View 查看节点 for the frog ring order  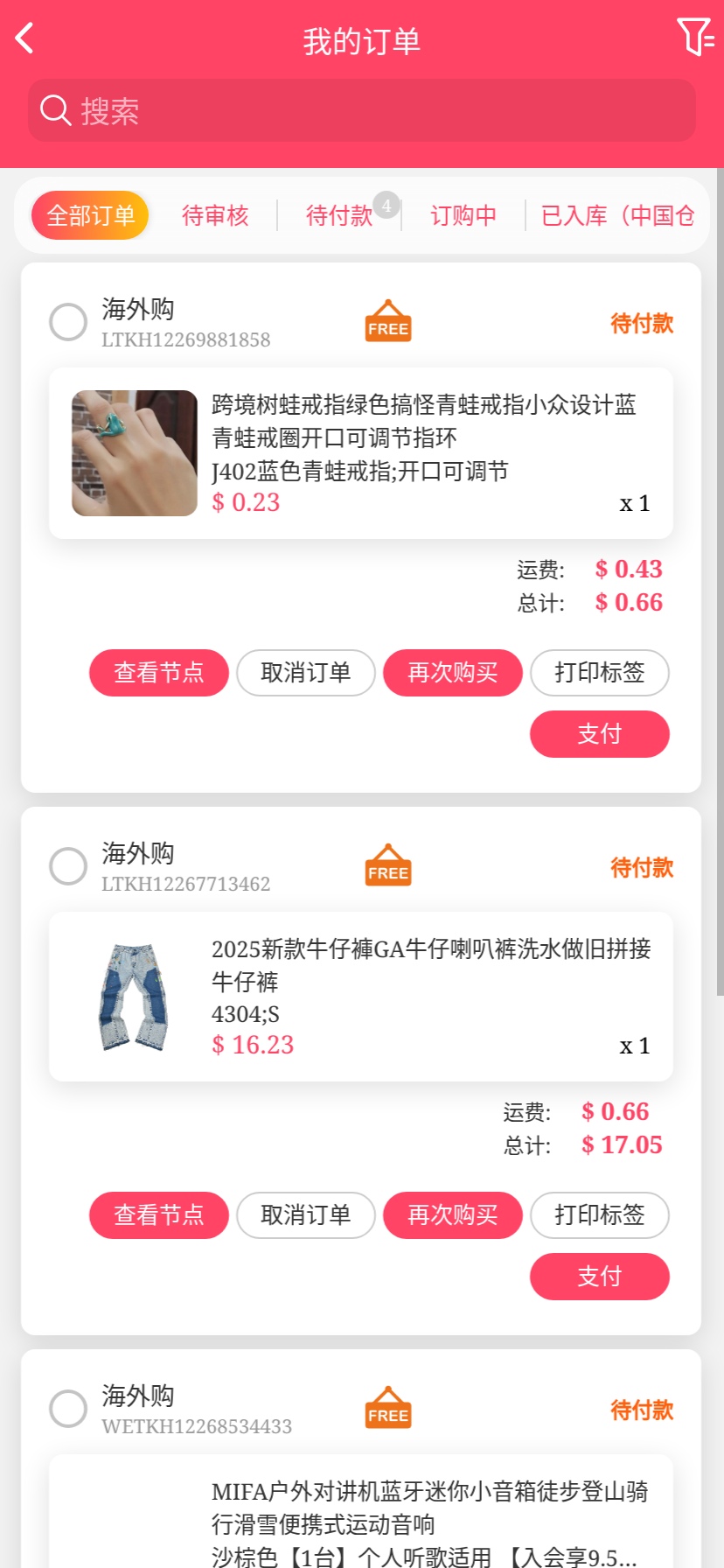pyautogui.click(x=159, y=673)
